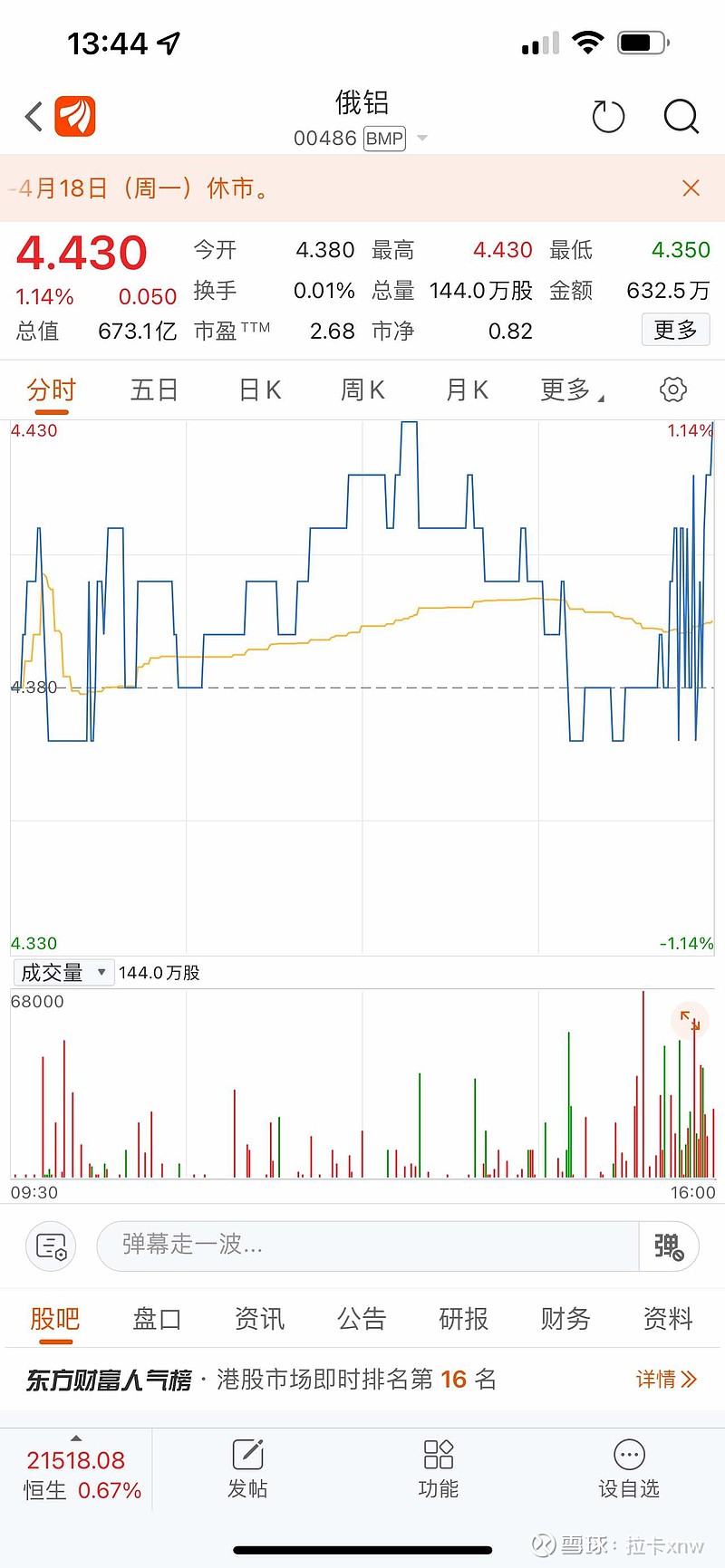Open the chart settings gear
The width and height of the screenshot is (725, 1568).
(x=672, y=389)
